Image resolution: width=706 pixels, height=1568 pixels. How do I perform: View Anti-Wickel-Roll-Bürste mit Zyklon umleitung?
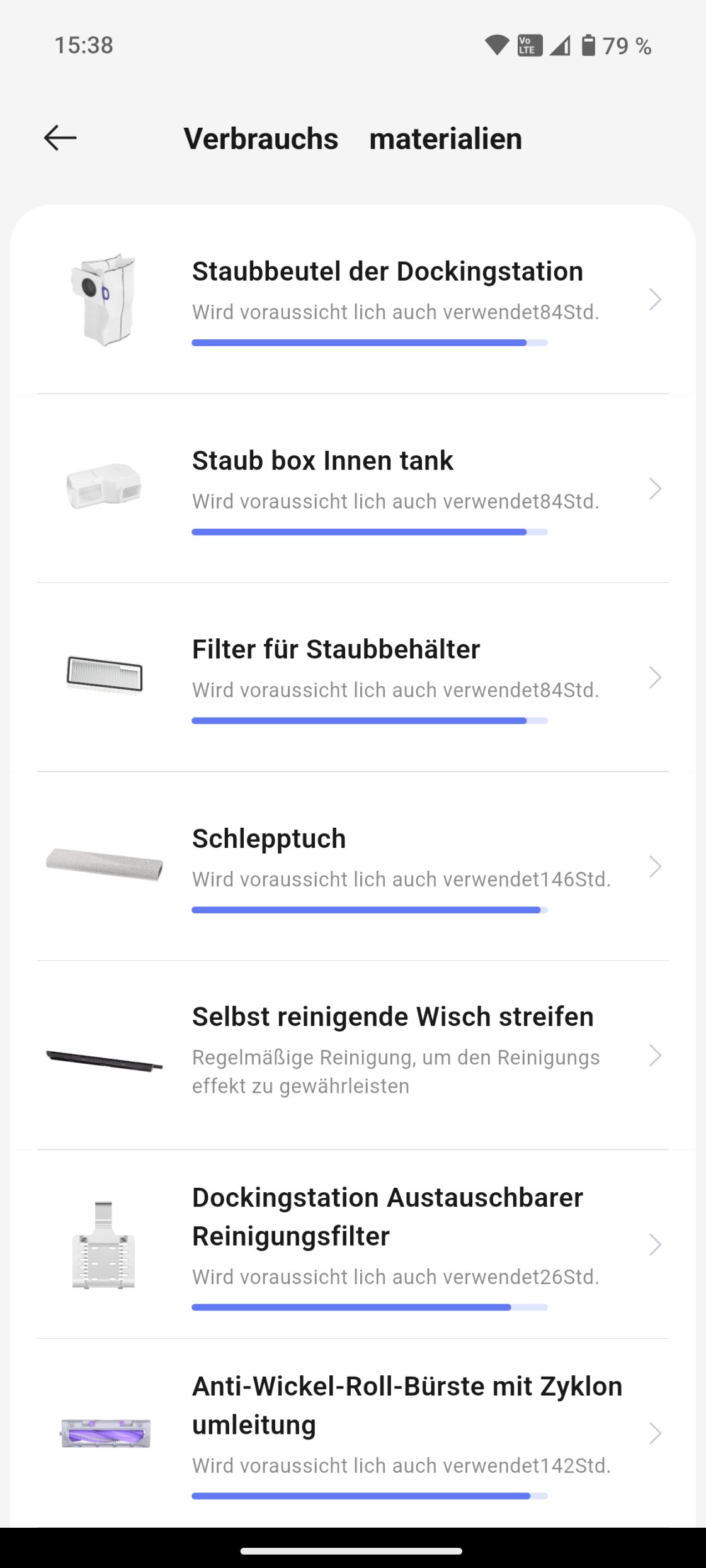coord(353,1433)
